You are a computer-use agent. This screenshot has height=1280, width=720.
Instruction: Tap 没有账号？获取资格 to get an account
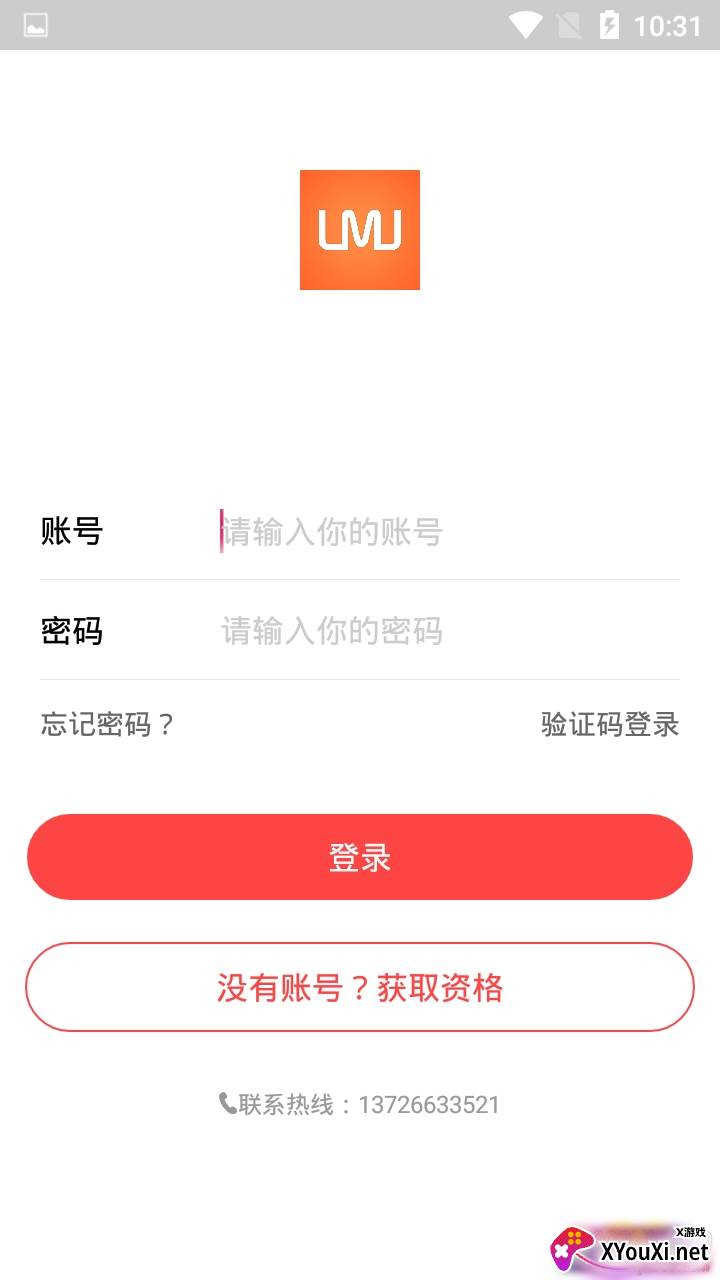pos(360,988)
